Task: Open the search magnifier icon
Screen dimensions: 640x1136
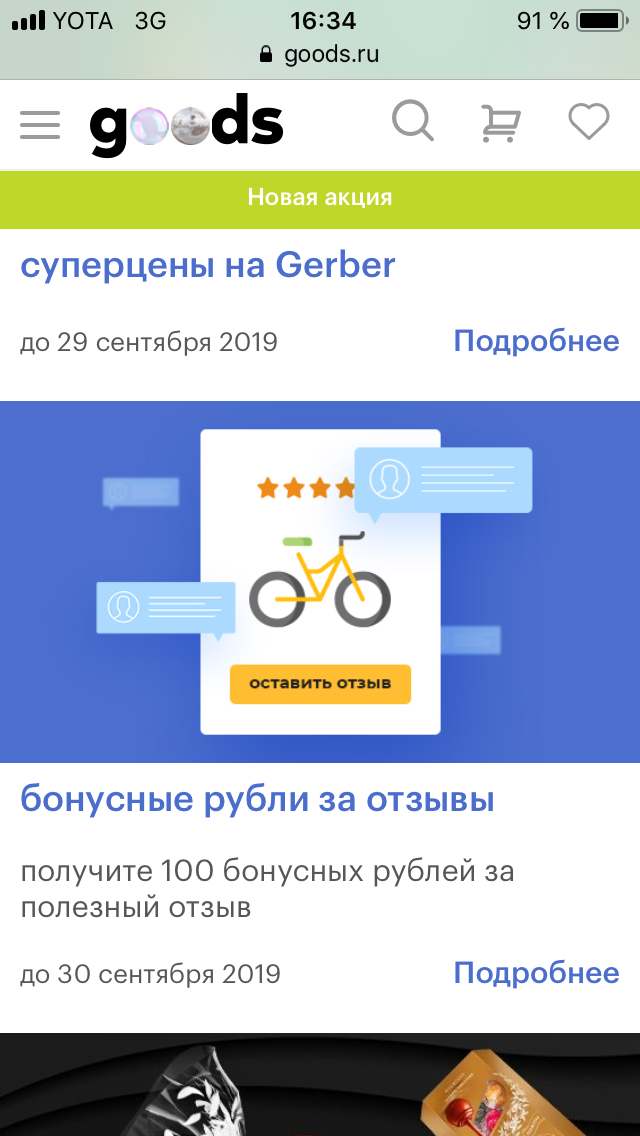Action: [413, 121]
